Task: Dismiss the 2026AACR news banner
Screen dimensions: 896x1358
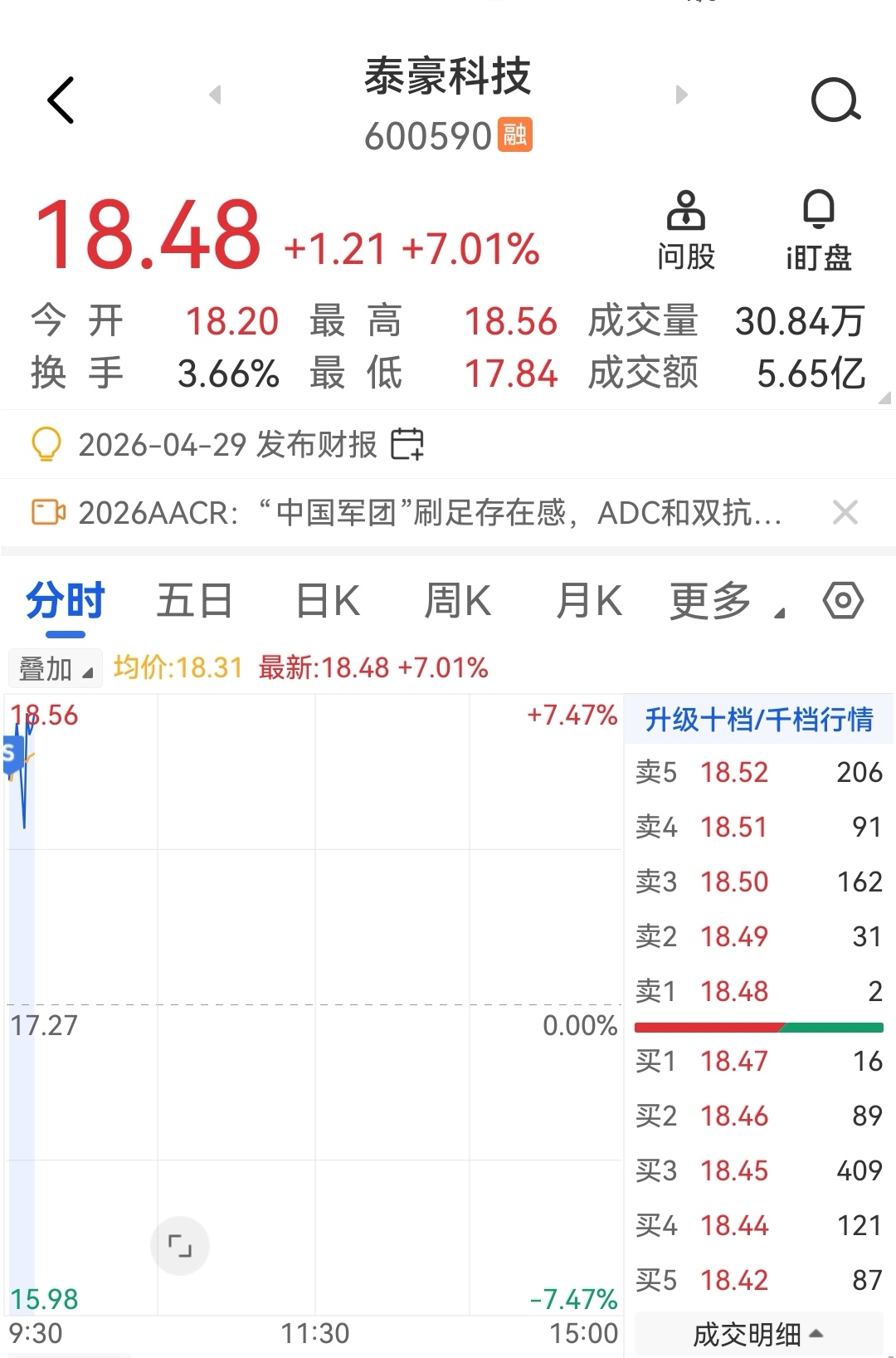Action: [x=845, y=513]
